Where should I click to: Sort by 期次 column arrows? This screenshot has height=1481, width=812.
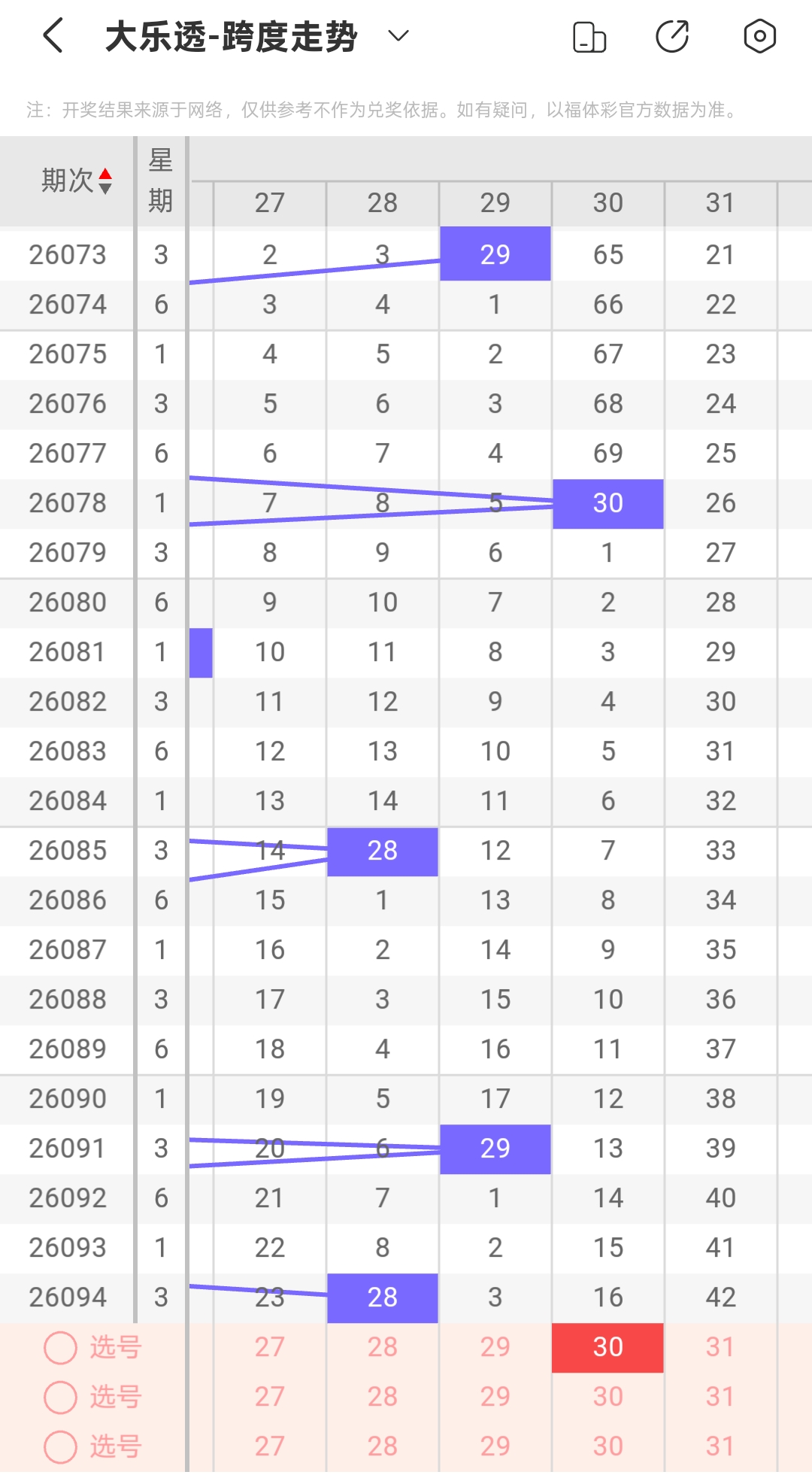(x=105, y=181)
